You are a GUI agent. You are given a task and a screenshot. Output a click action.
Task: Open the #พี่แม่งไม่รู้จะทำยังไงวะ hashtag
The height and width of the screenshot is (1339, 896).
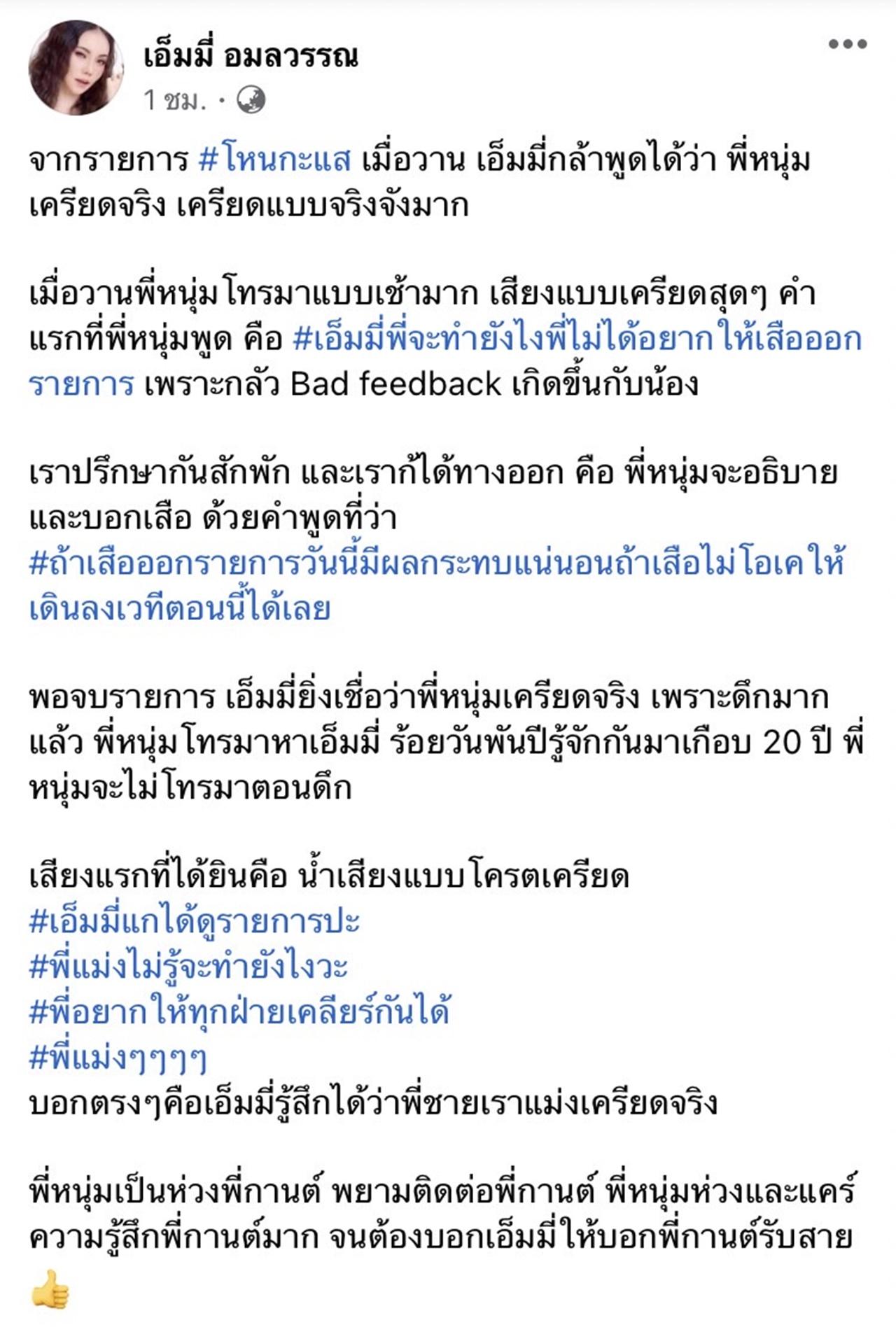[189, 967]
